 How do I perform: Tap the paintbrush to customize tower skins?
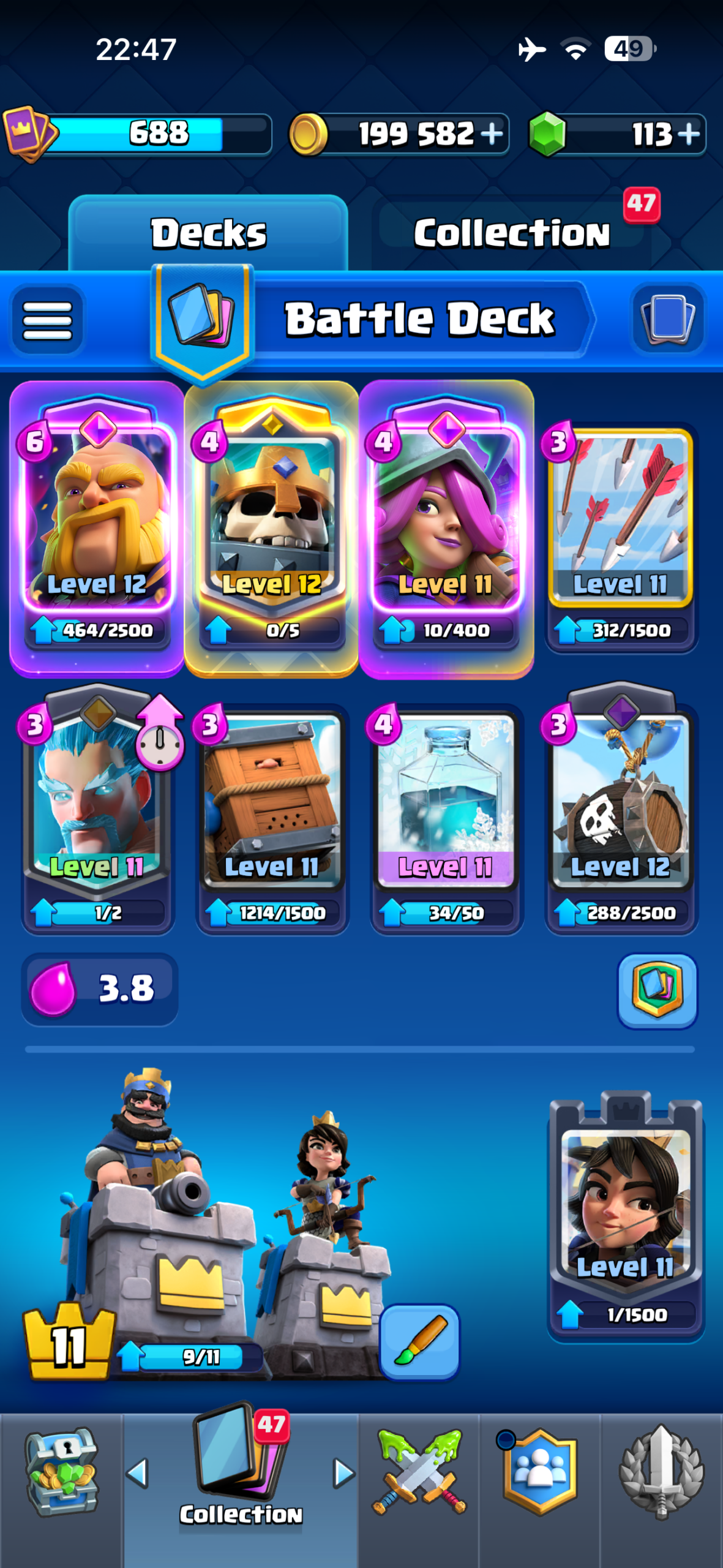coord(419,1340)
